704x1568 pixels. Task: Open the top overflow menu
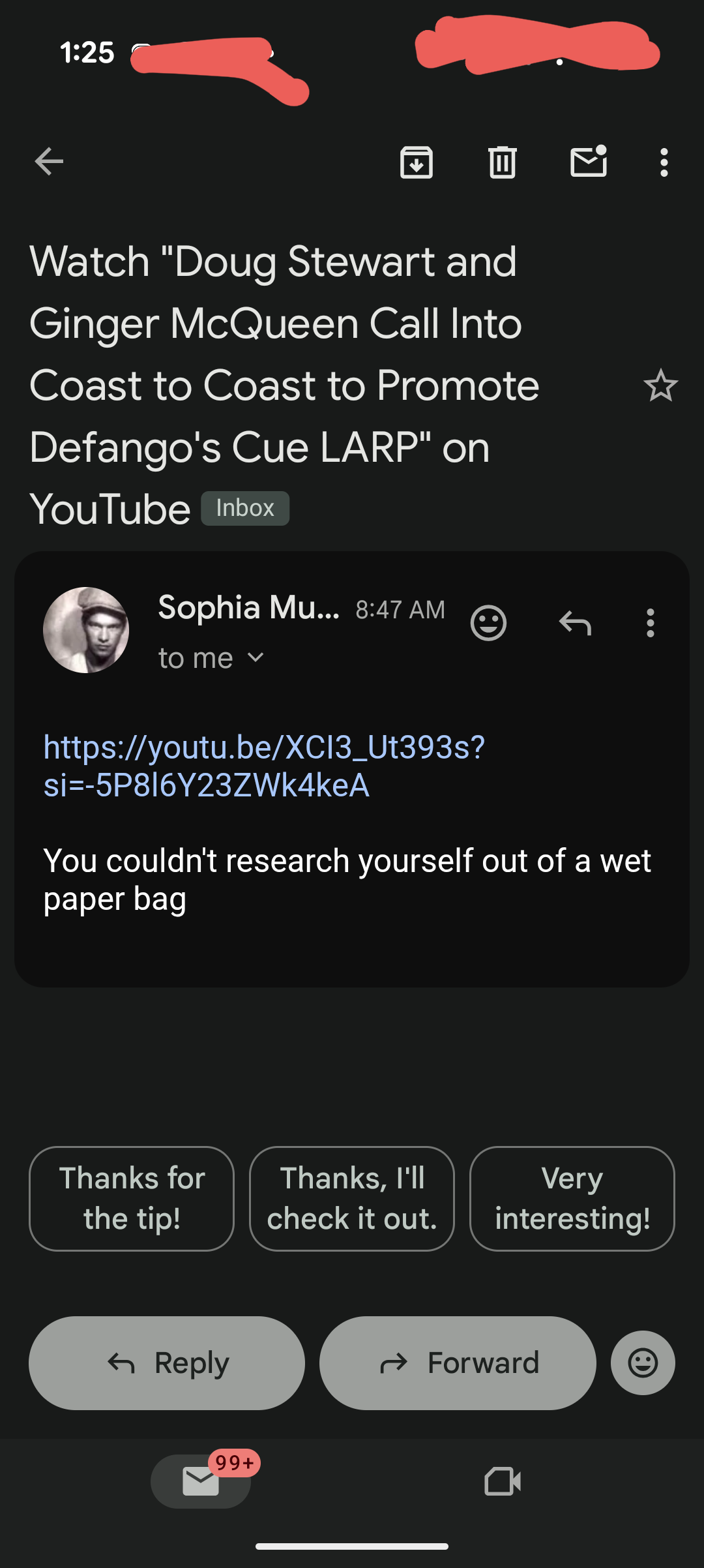[x=664, y=162]
